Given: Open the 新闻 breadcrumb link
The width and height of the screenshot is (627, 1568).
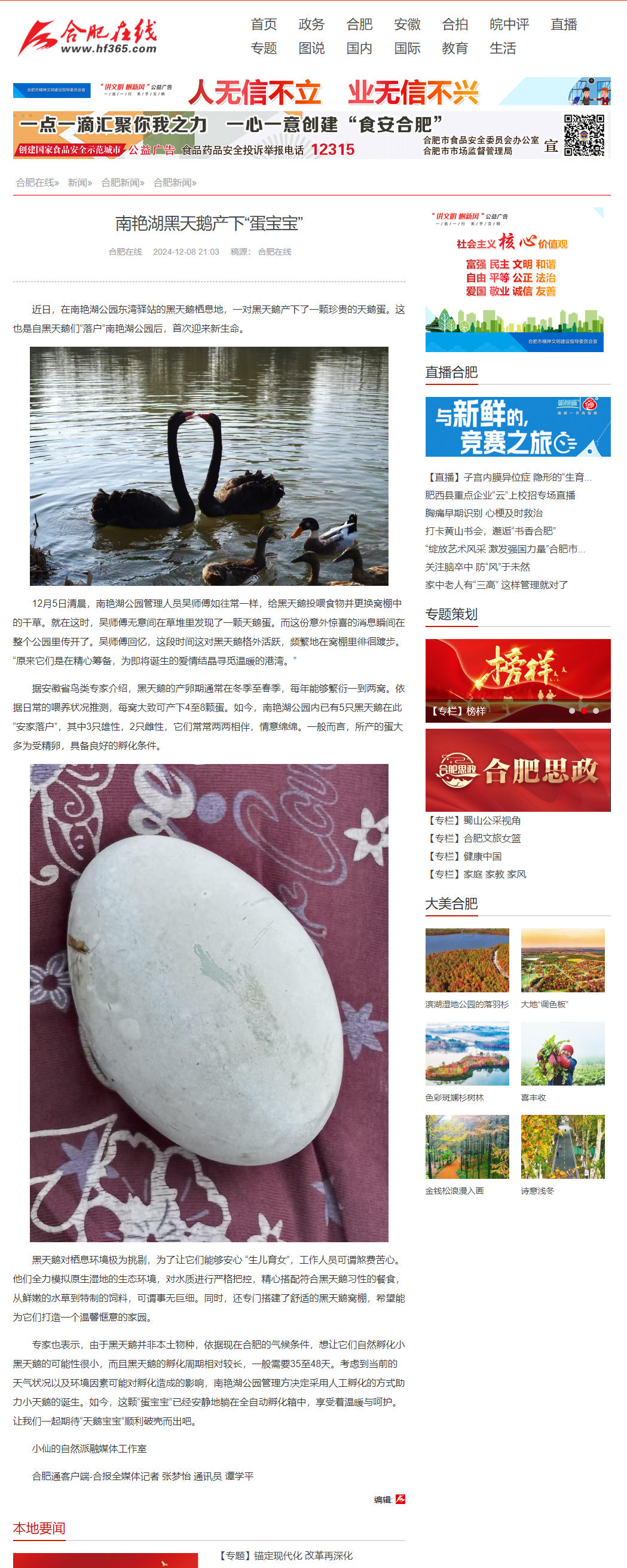Looking at the screenshot, I should click(x=79, y=182).
